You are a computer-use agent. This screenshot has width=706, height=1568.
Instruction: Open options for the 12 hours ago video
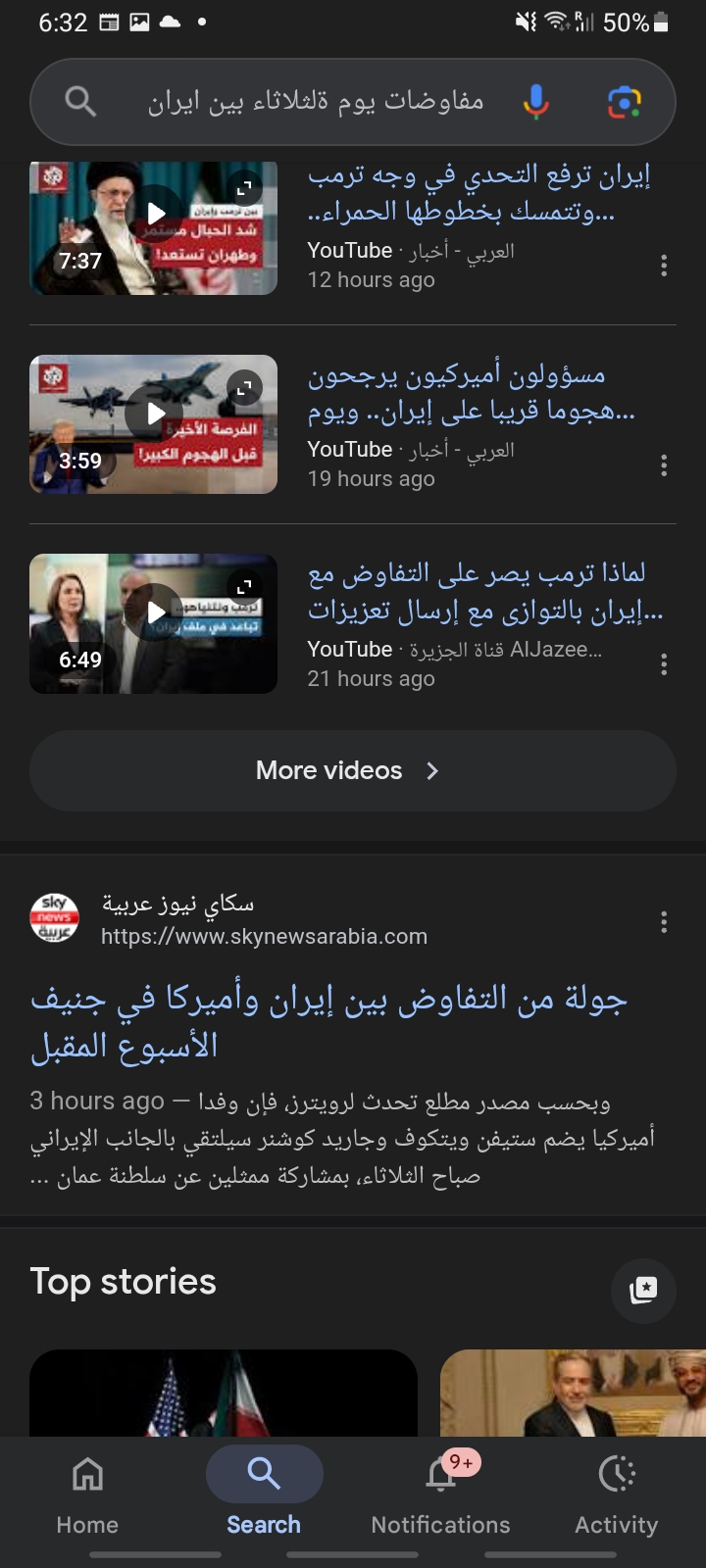pyautogui.click(x=664, y=266)
